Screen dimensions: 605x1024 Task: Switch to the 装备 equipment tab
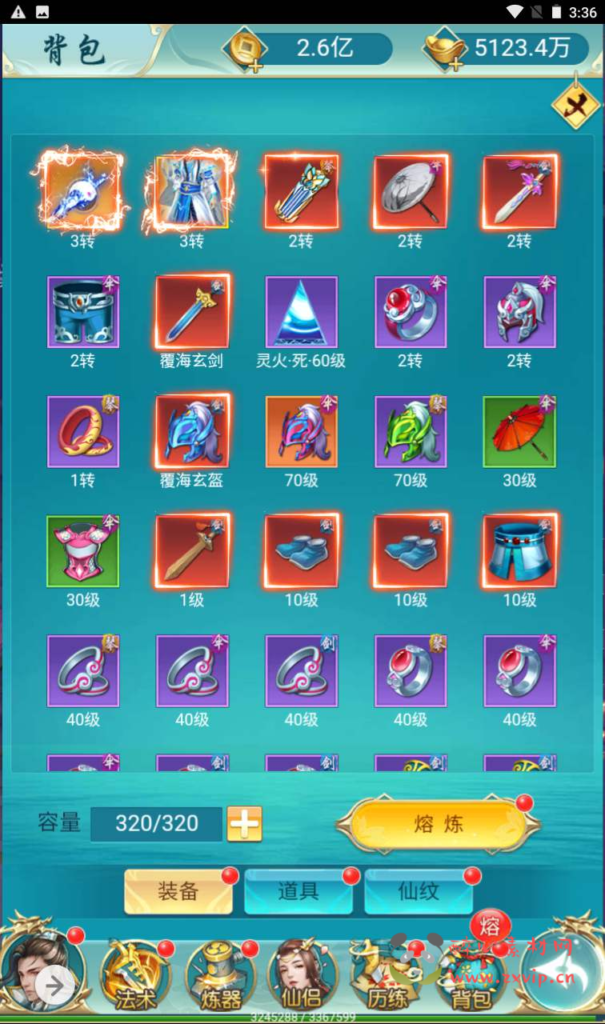tap(178, 891)
